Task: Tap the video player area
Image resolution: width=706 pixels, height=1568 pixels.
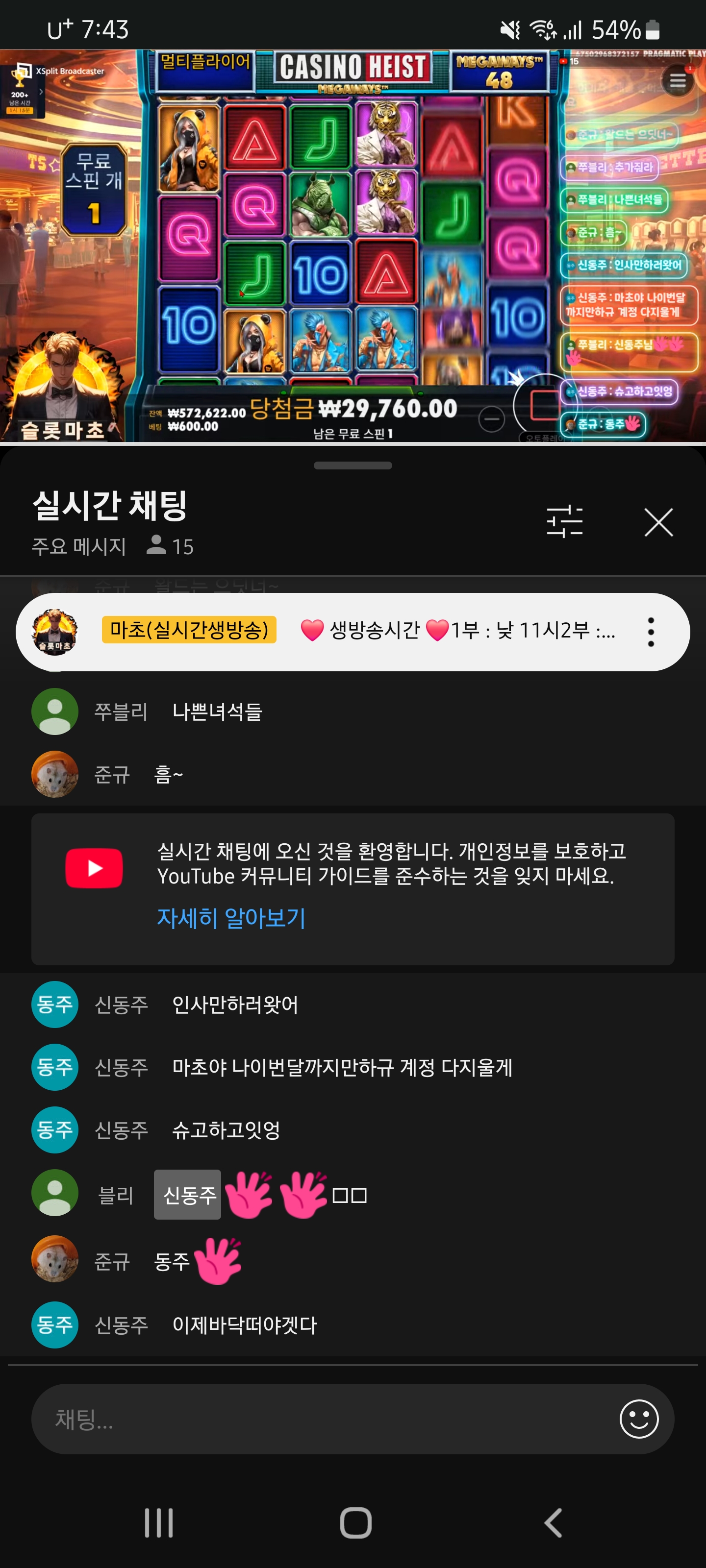Action: 353,244
